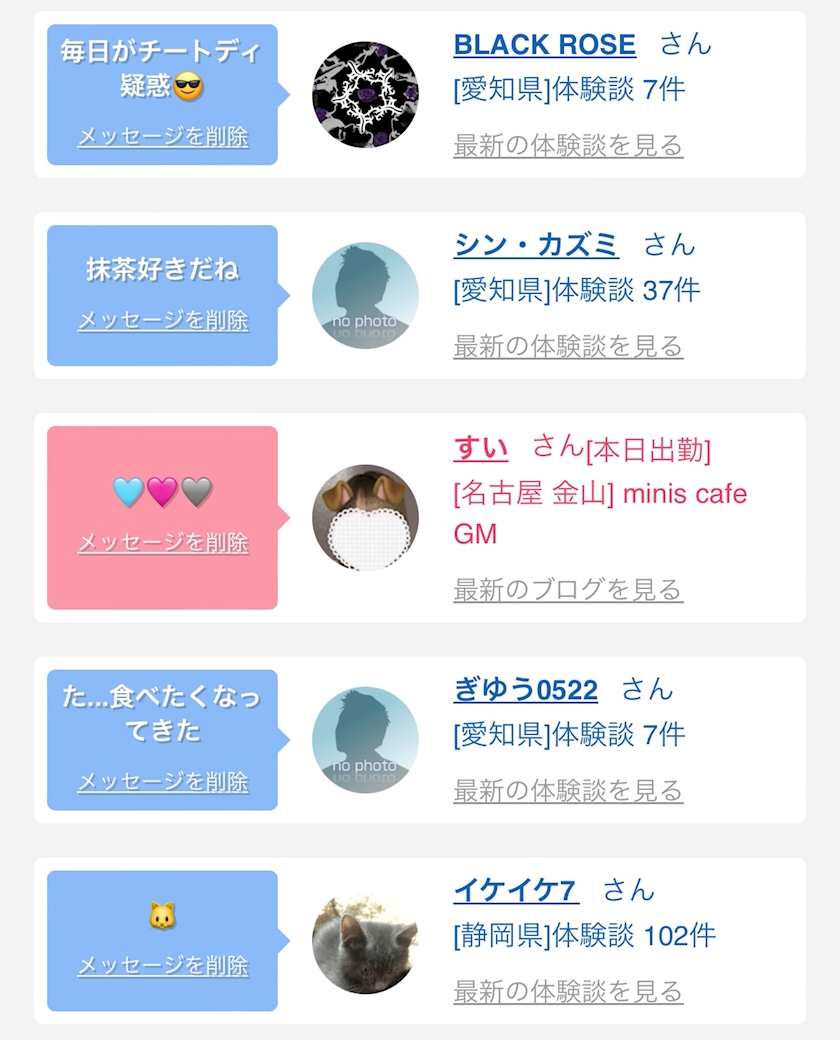Open すい's profile link
This screenshot has height=1040, width=840.
[481, 448]
